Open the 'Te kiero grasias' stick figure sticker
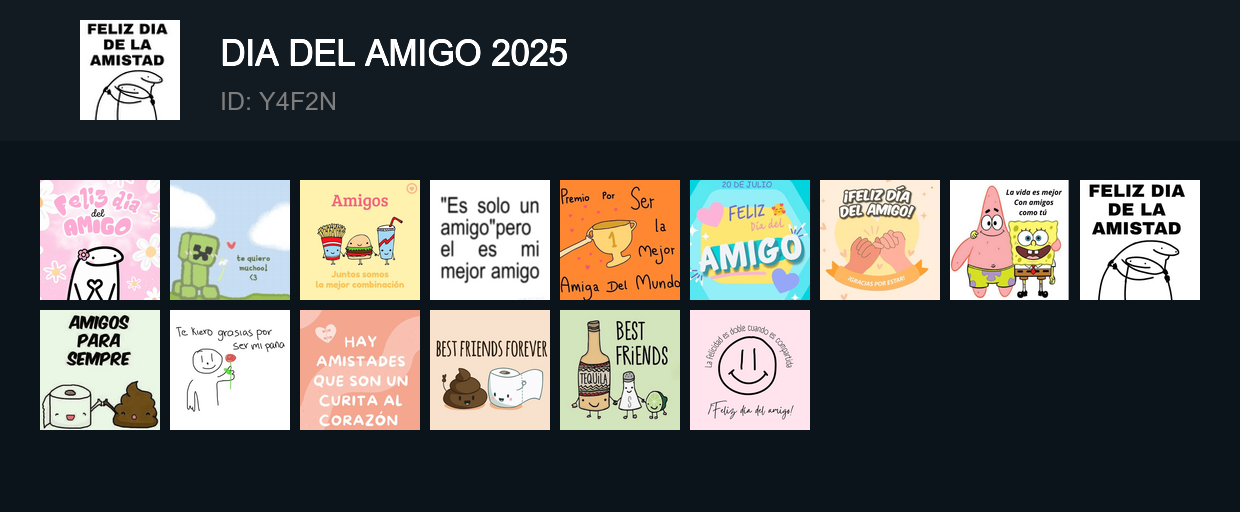Screen dimensions: 1240x512 pyautogui.click(x=230, y=370)
